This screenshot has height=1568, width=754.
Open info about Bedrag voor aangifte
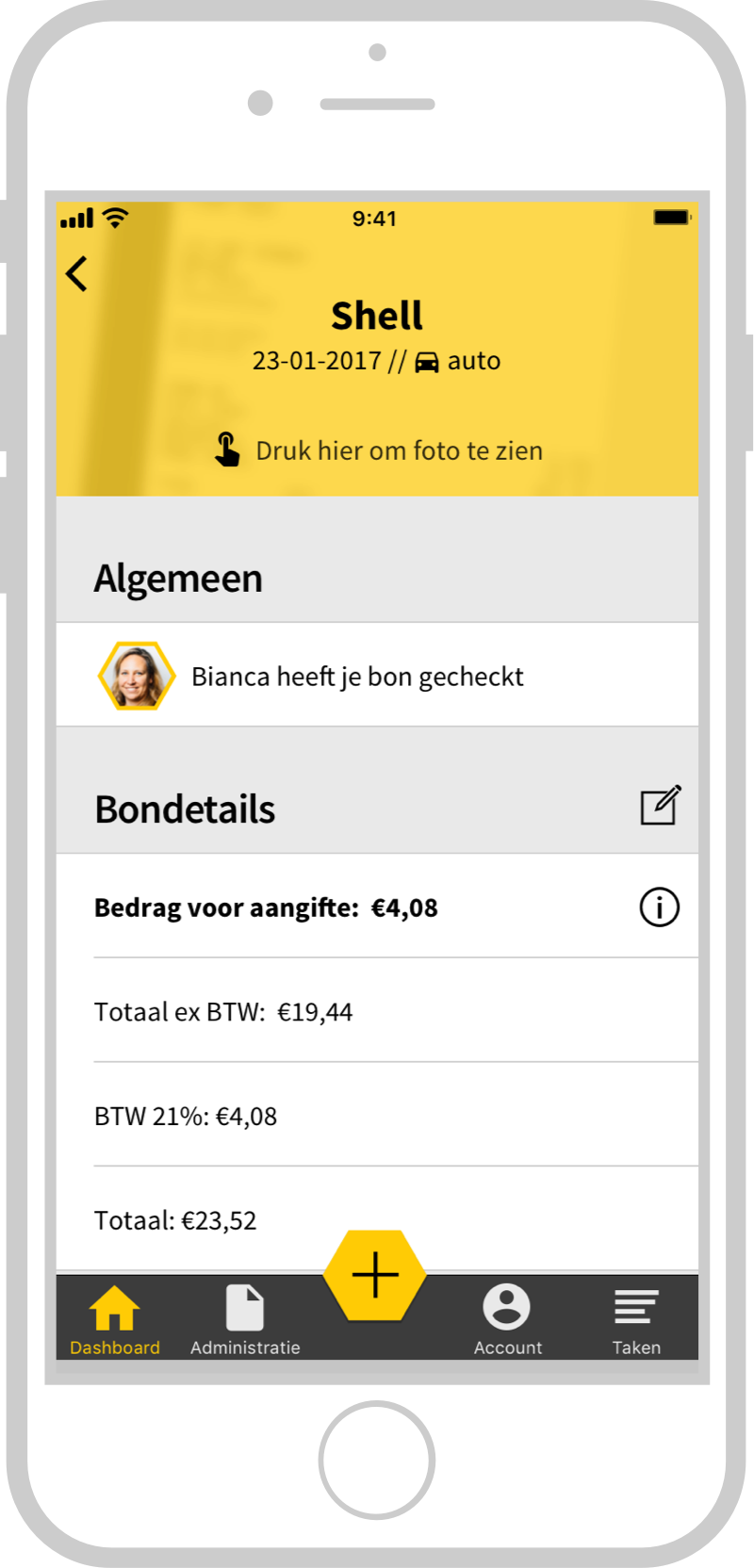tap(659, 907)
